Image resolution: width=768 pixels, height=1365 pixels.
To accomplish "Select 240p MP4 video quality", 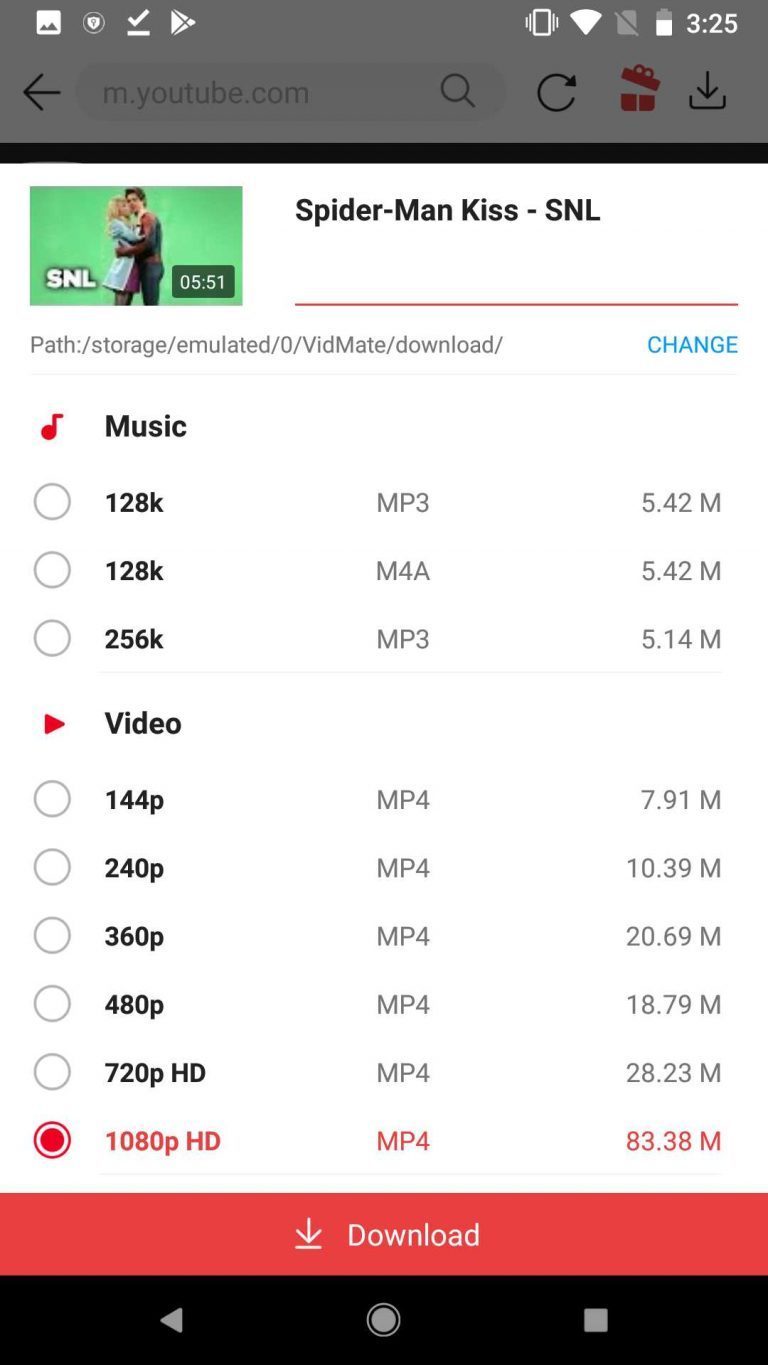I will [x=52, y=867].
